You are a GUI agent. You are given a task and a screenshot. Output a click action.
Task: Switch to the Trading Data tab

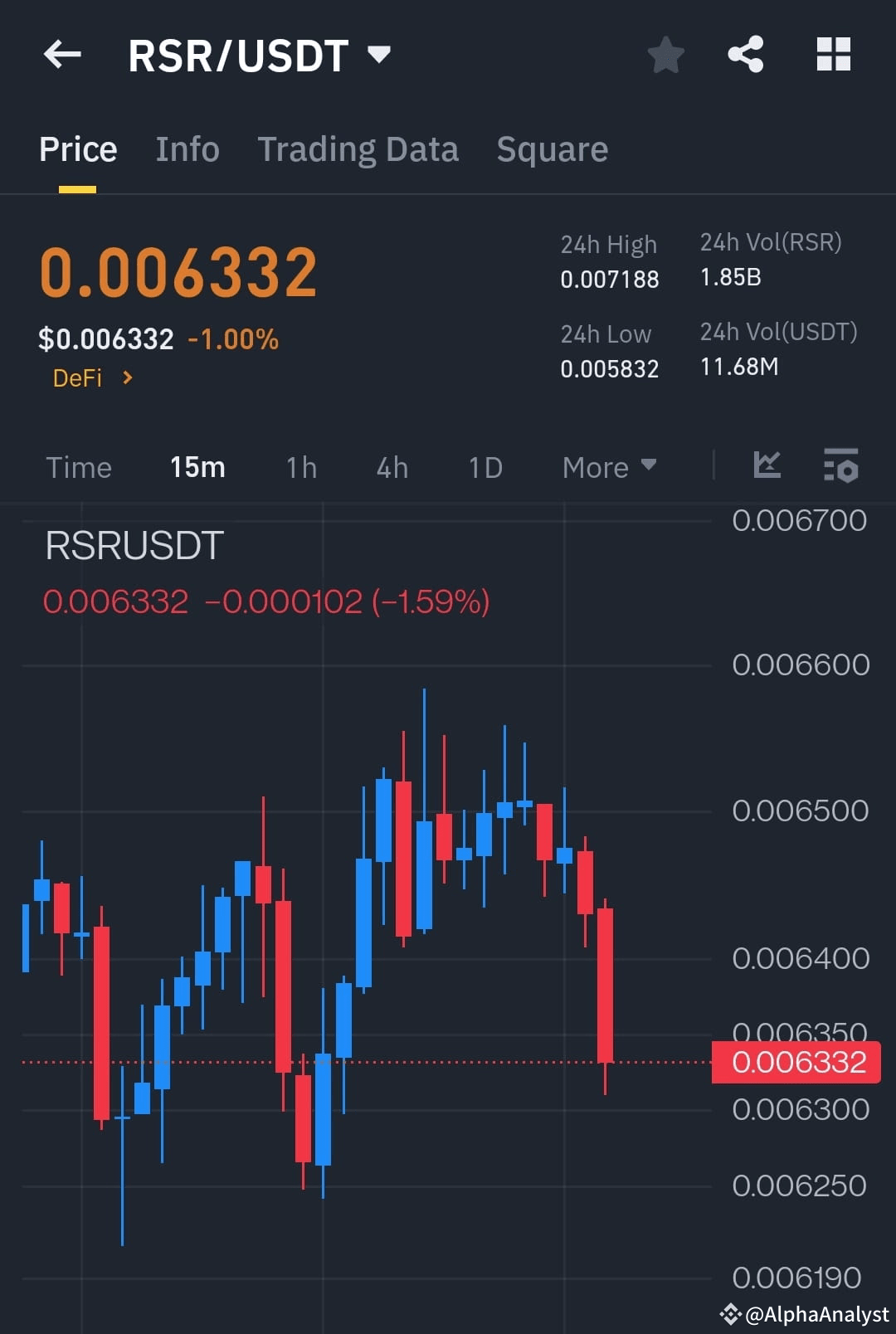pyautogui.click(x=358, y=148)
